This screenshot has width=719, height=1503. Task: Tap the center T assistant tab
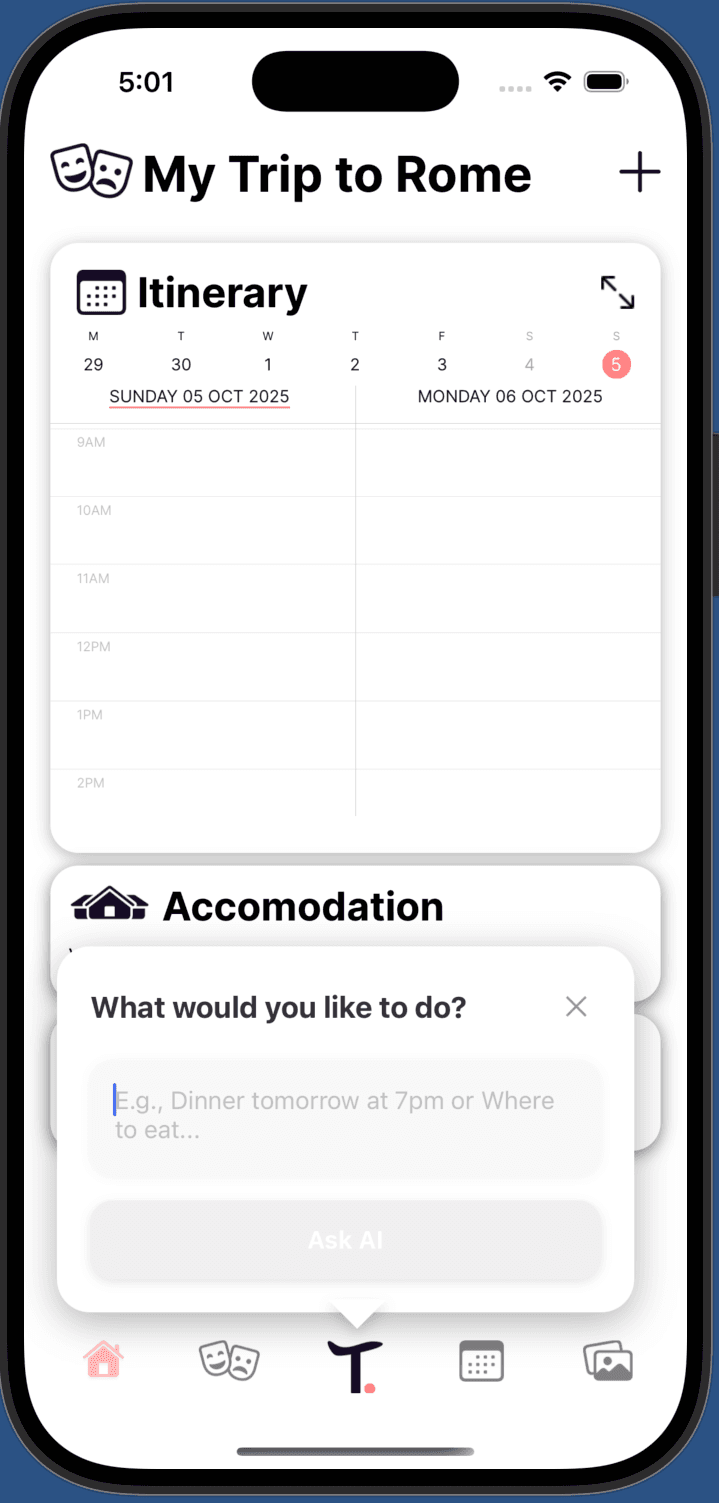[355, 1365]
